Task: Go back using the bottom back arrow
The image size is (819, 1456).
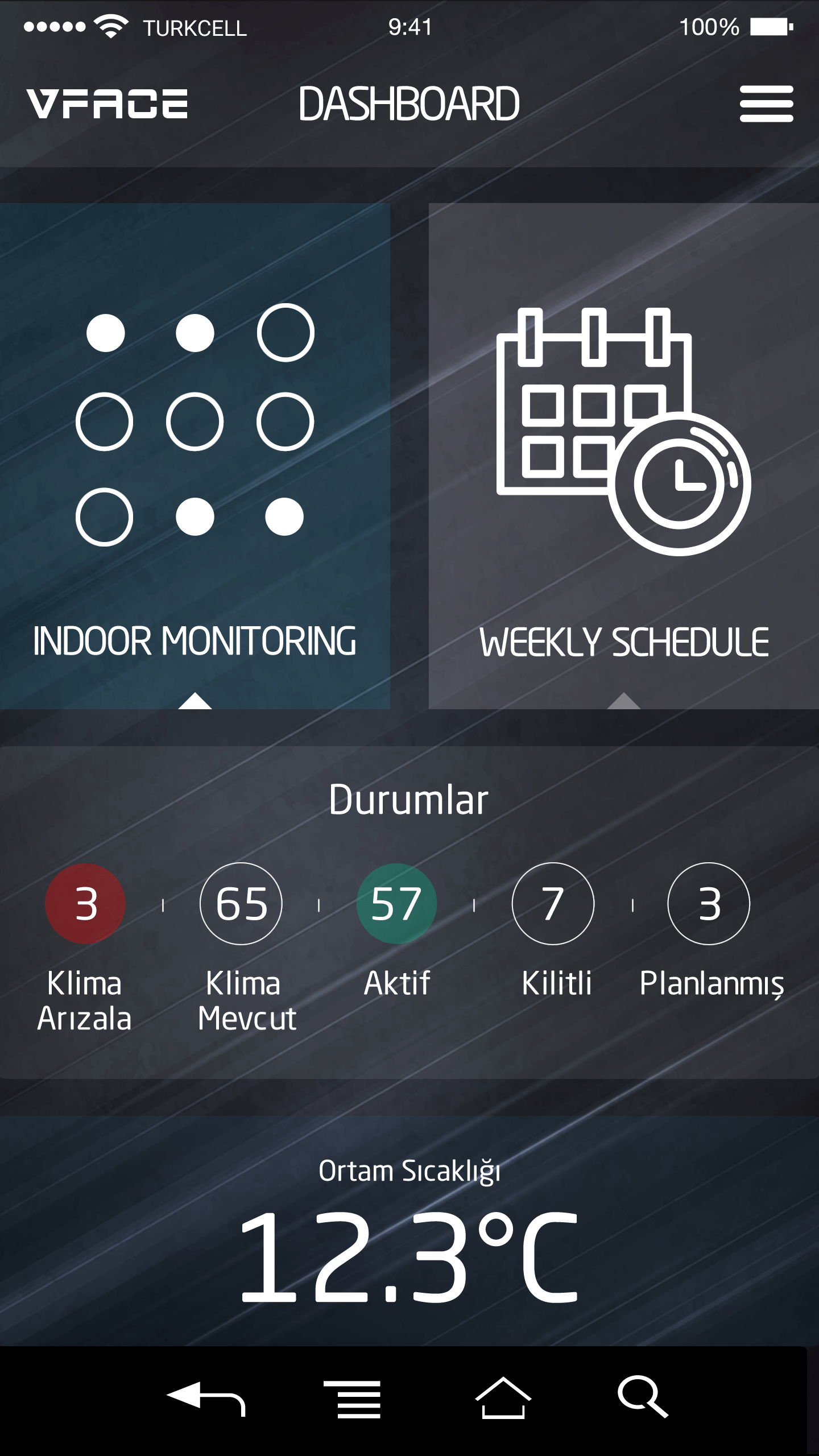Action: tap(206, 1398)
